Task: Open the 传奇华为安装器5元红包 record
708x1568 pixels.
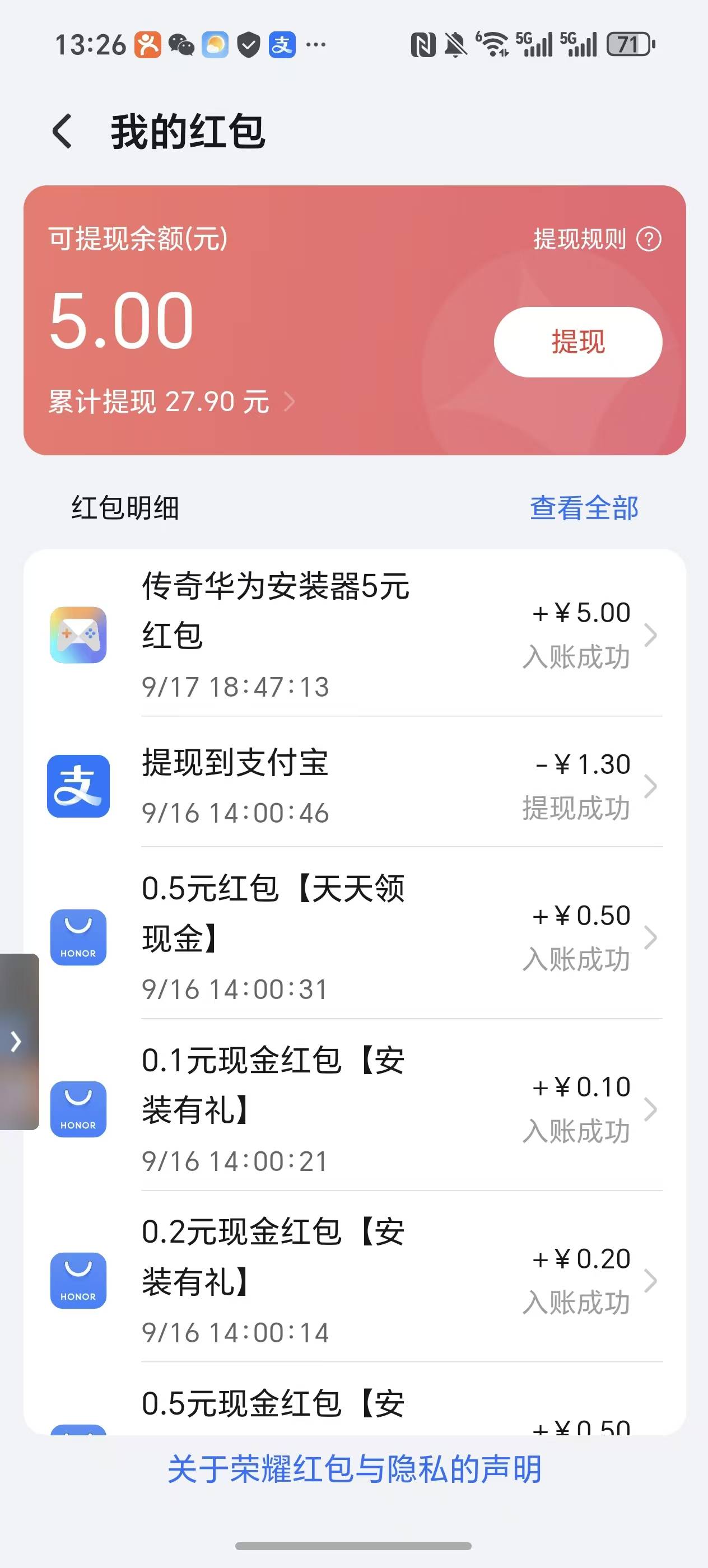Action: (x=355, y=635)
